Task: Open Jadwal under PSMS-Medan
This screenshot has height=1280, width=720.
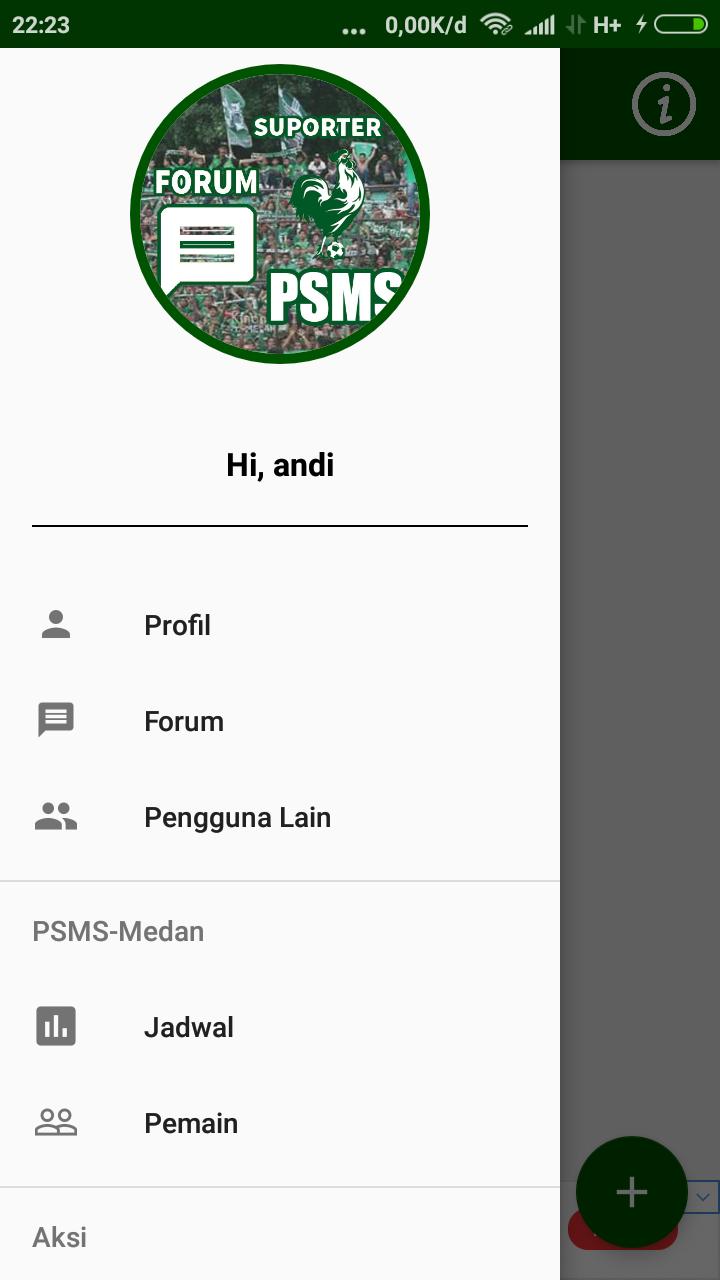Action: point(189,1026)
